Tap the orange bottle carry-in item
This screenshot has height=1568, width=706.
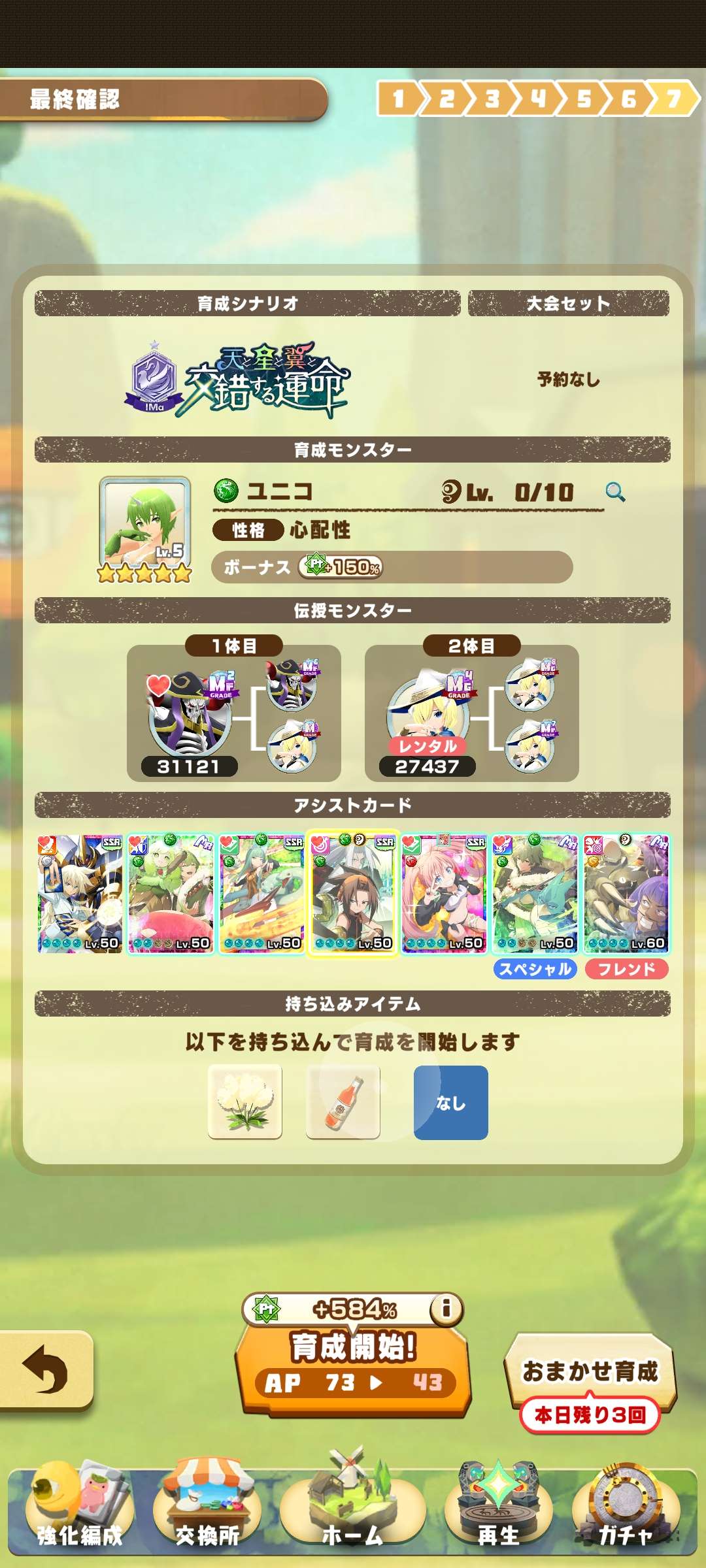343,1102
